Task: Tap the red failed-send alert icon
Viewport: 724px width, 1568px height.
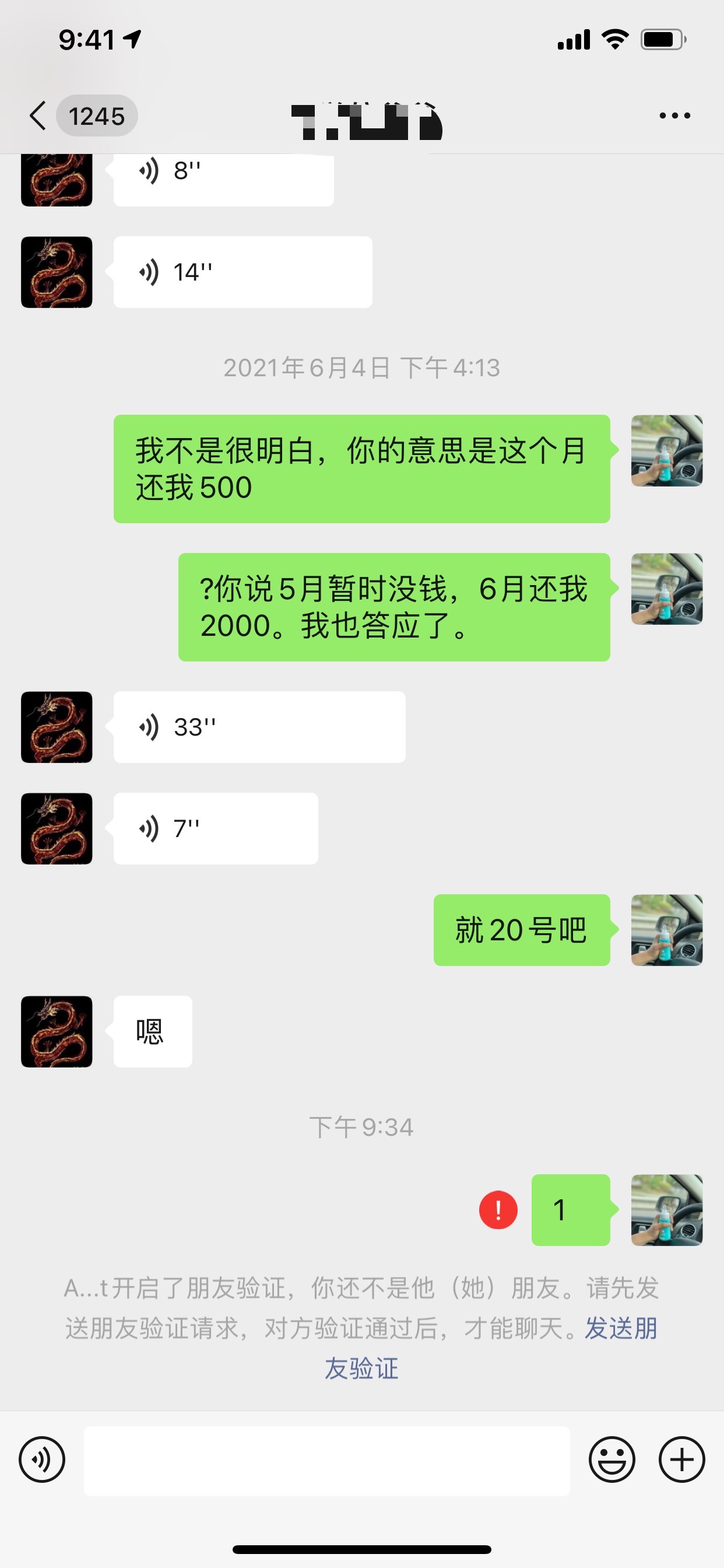Action: pos(498,1209)
